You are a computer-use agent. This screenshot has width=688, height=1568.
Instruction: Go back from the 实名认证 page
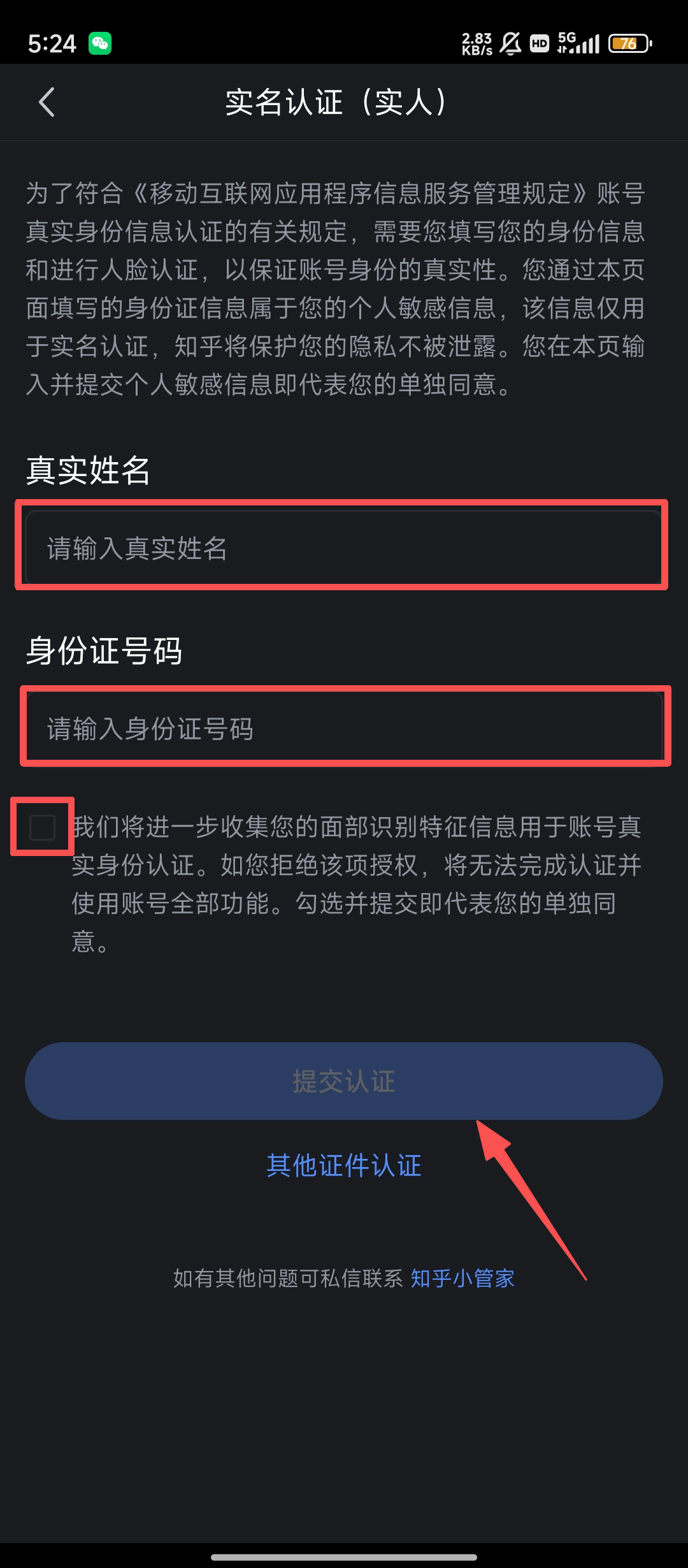(x=47, y=102)
